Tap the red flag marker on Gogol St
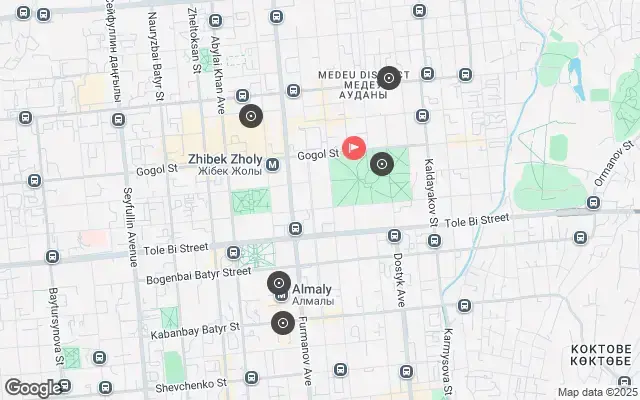Image resolution: width=640 pixels, height=400 pixels. click(354, 148)
